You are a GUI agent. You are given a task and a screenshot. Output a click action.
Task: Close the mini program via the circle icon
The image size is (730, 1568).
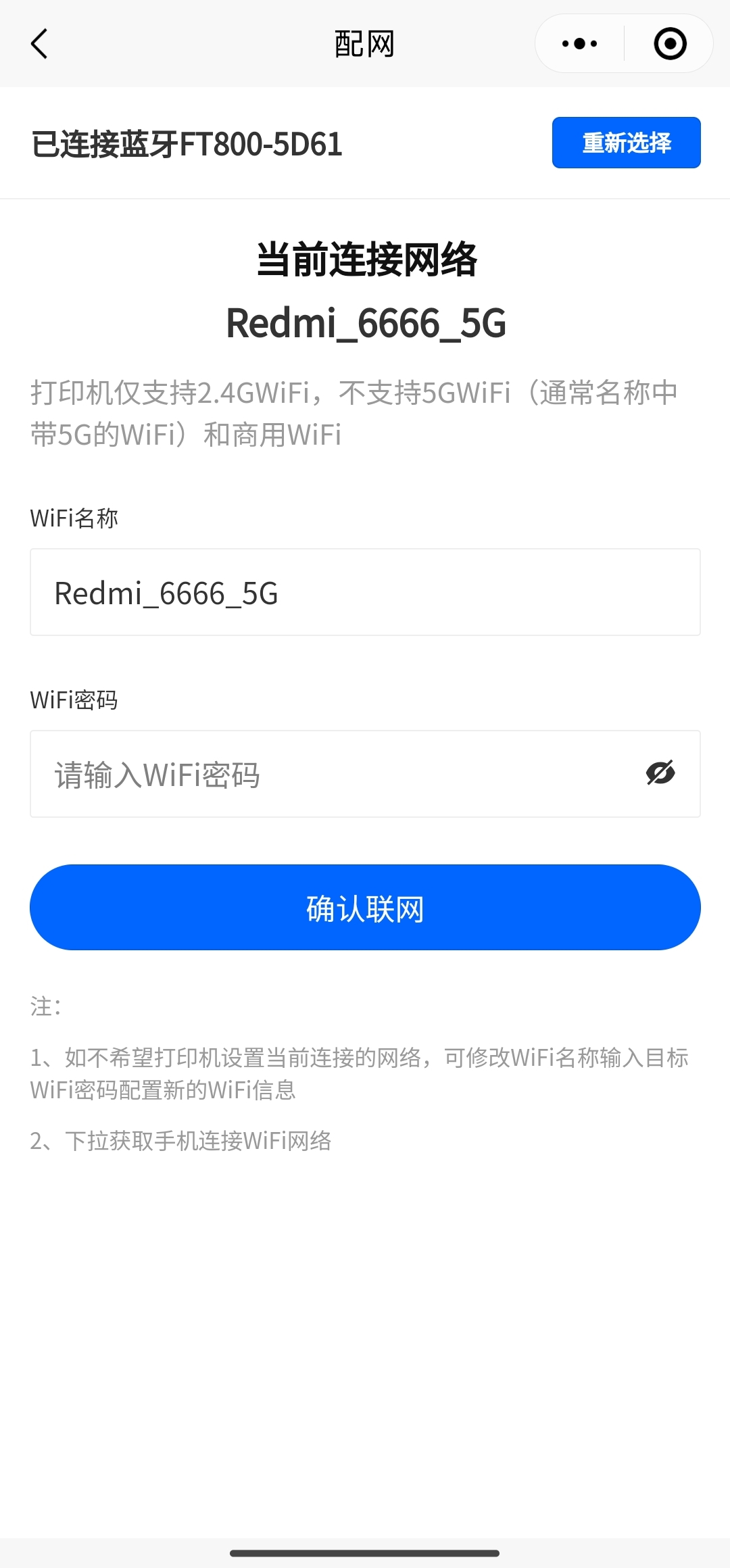point(670,44)
